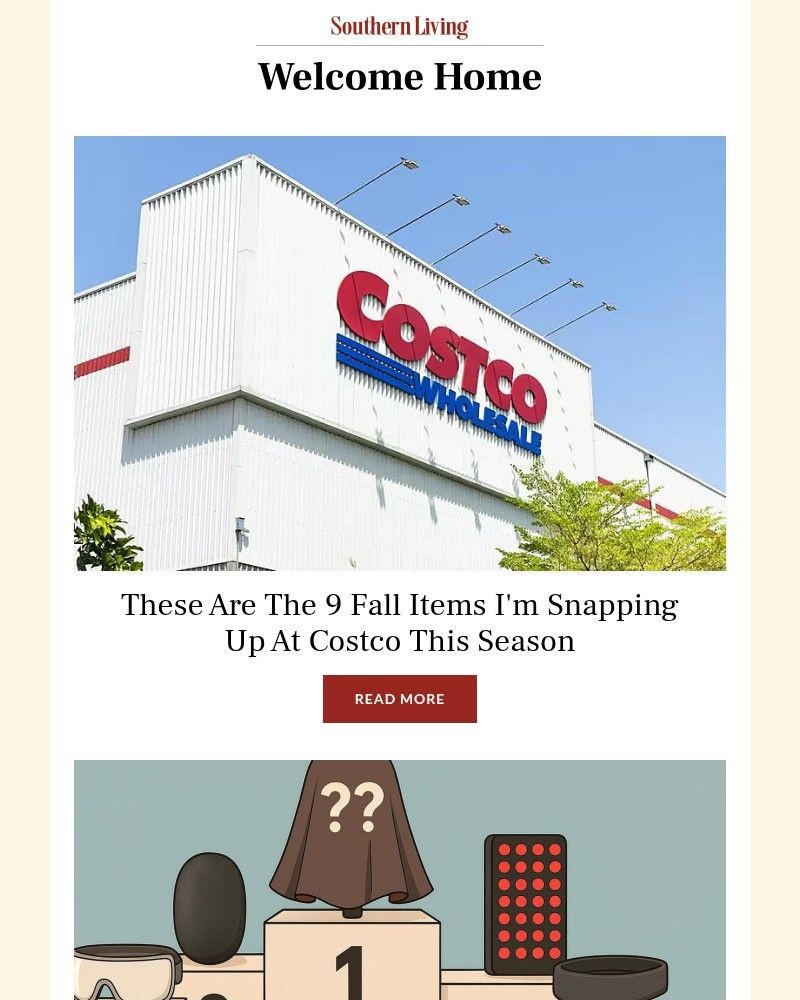Open the 9 Fall Items headline link
800x1000 pixels.
tap(400, 620)
